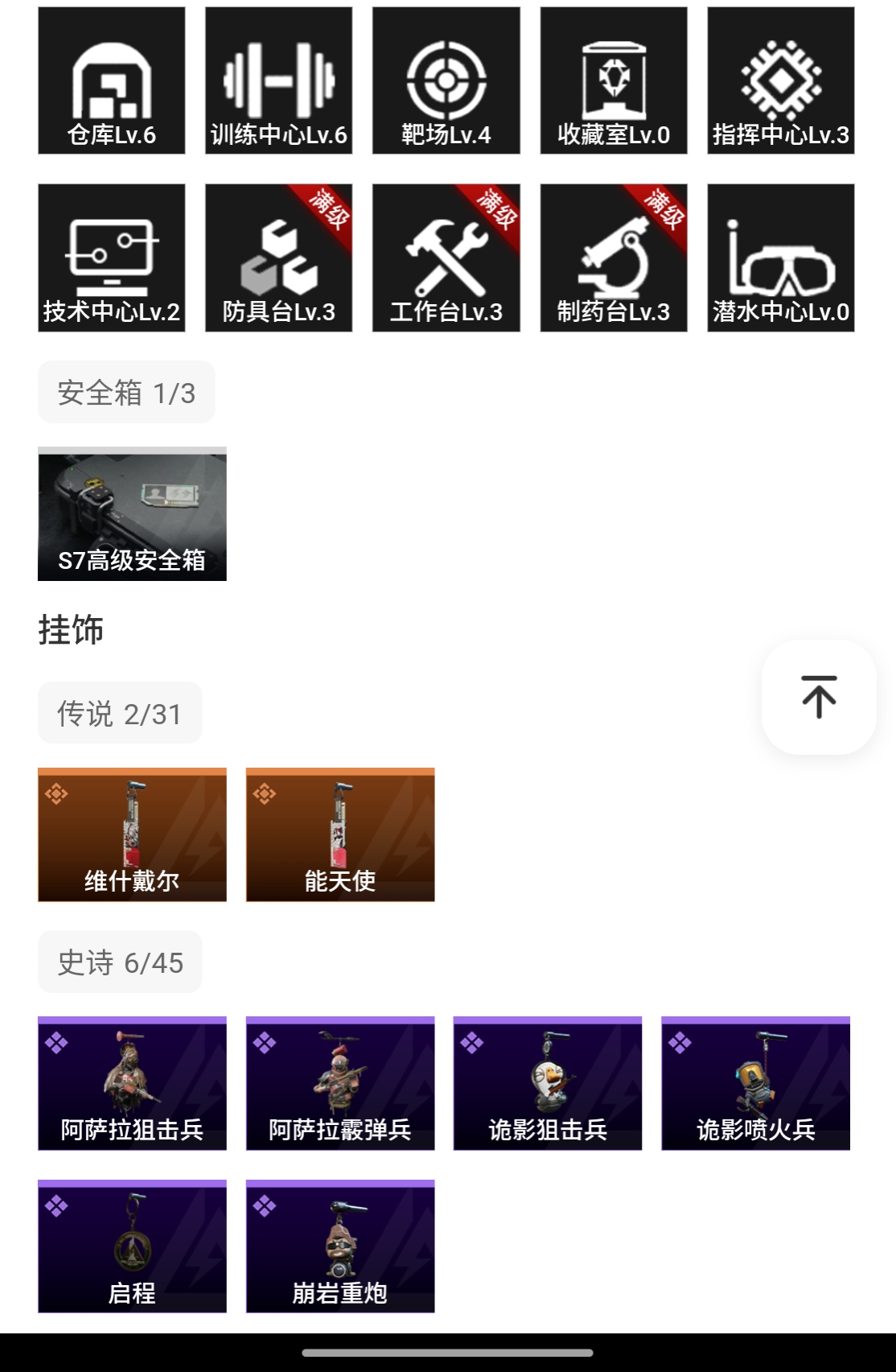Image resolution: width=896 pixels, height=1372 pixels.
Task: Tap the 阿萨拉霰弹兵 charm
Action: point(340,1083)
